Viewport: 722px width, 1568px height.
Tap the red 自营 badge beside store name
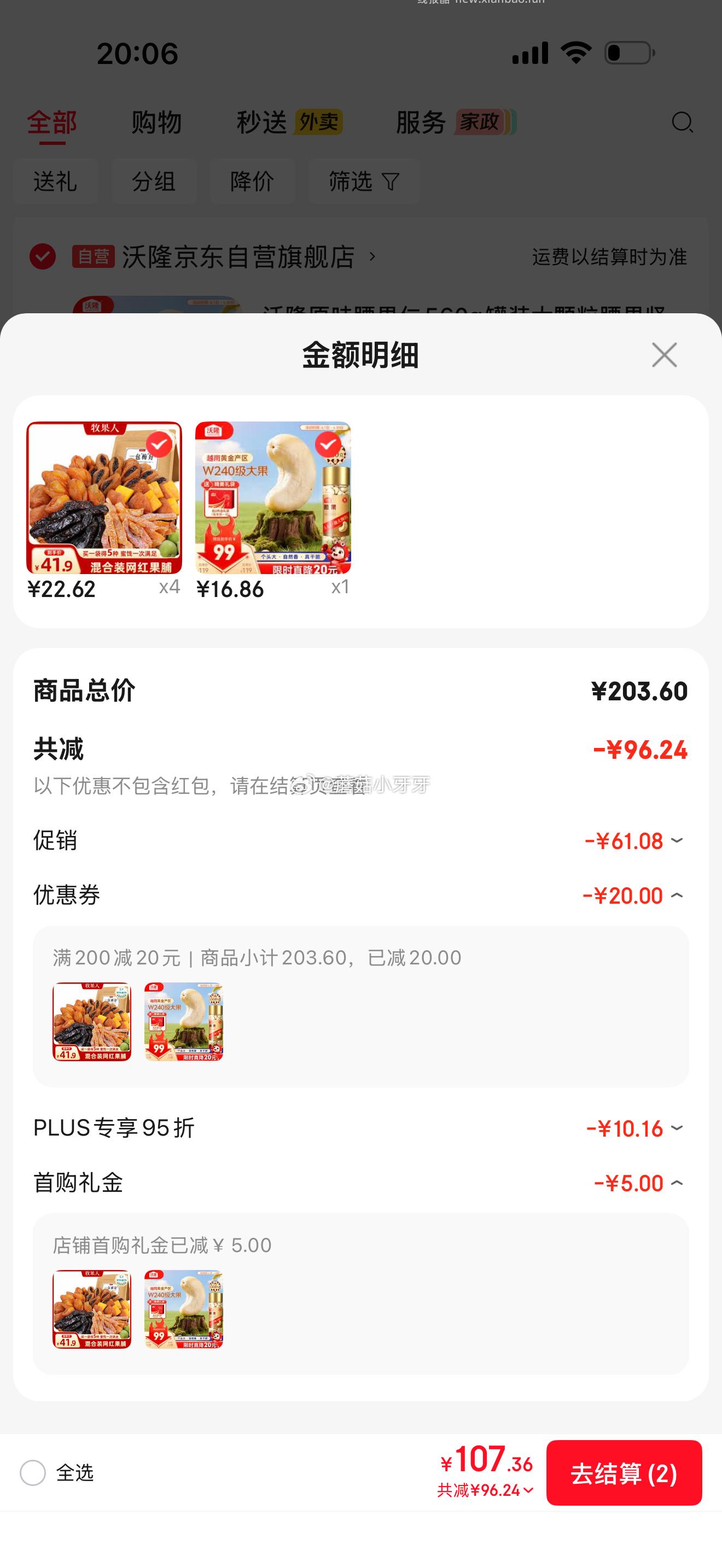[x=95, y=257]
